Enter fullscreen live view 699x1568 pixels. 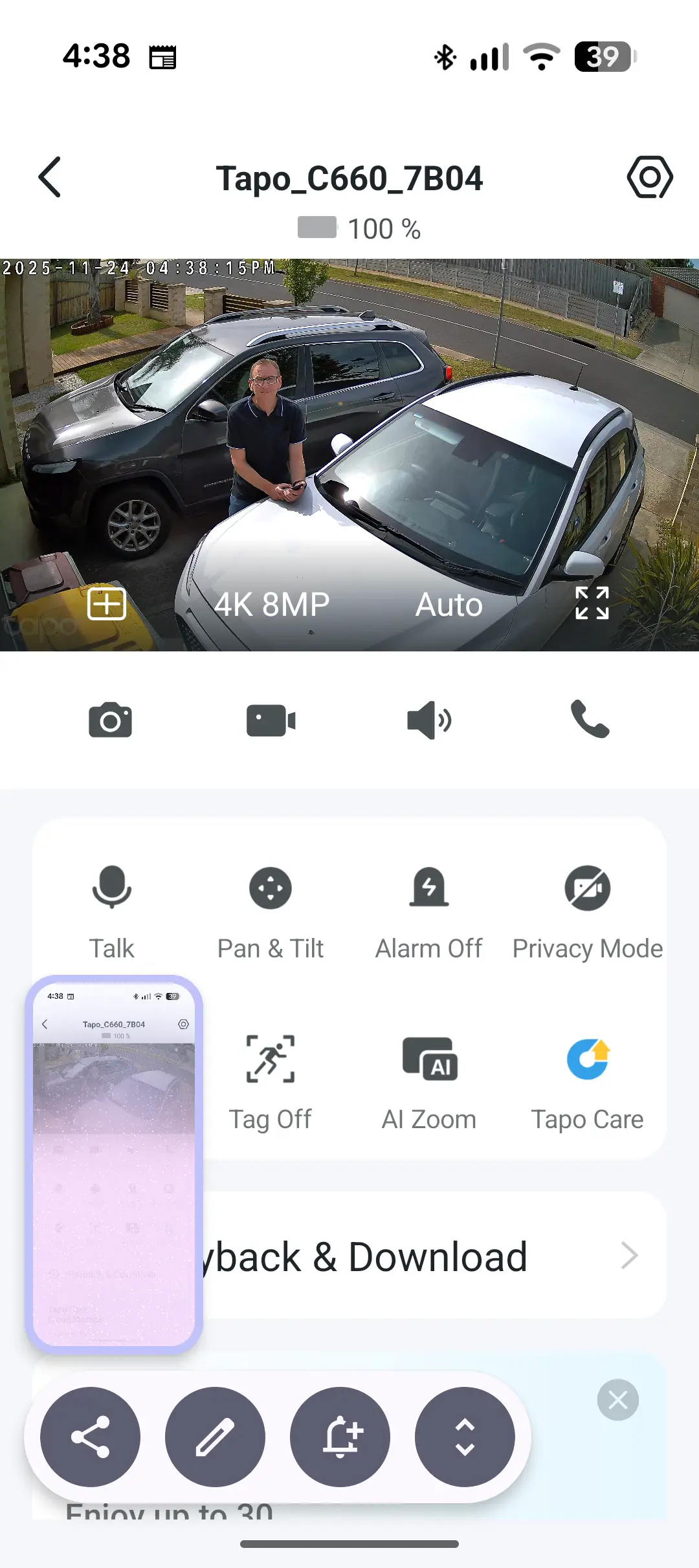tap(592, 603)
